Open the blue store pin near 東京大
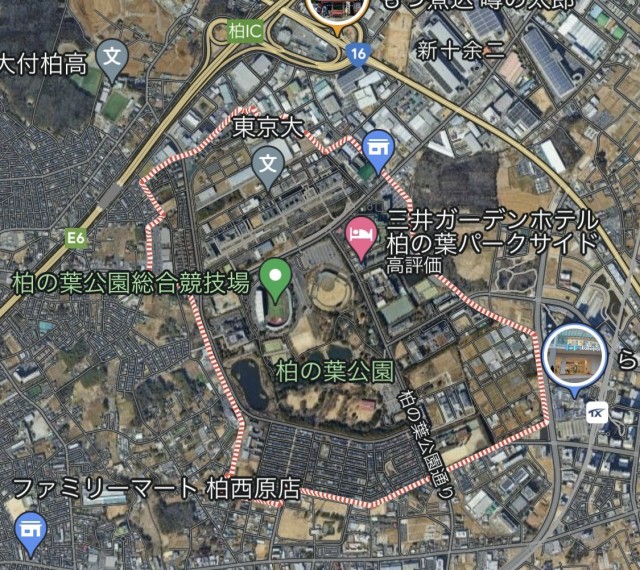 378,150
